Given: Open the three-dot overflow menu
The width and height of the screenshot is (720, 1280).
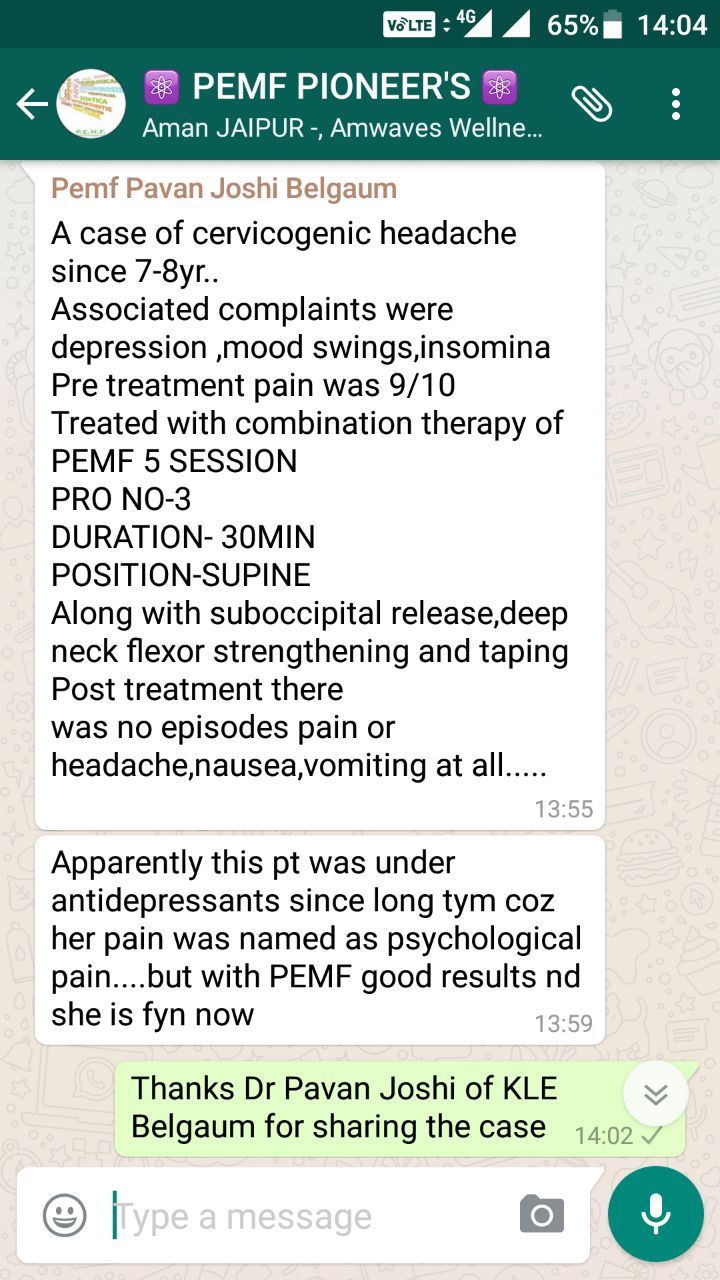Looking at the screenshot, I should 677,104.
